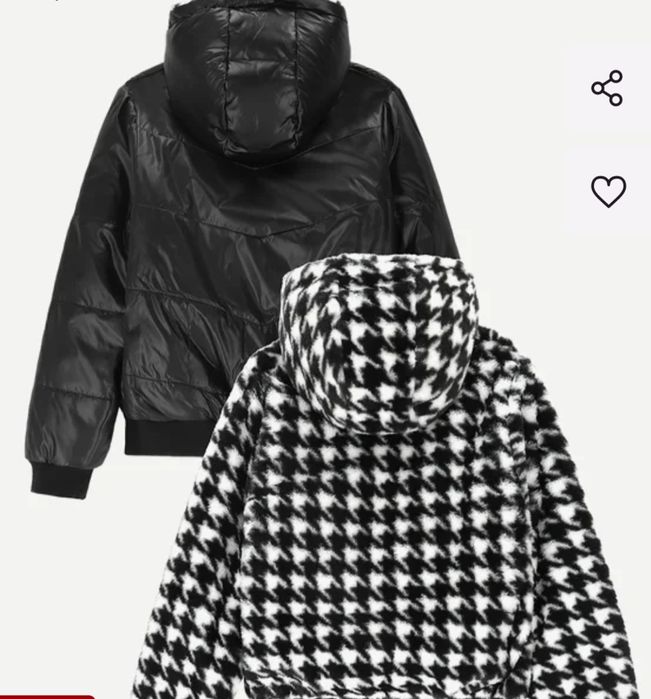
Task: Open the jacket product image
Action: [x=300, y=380]
